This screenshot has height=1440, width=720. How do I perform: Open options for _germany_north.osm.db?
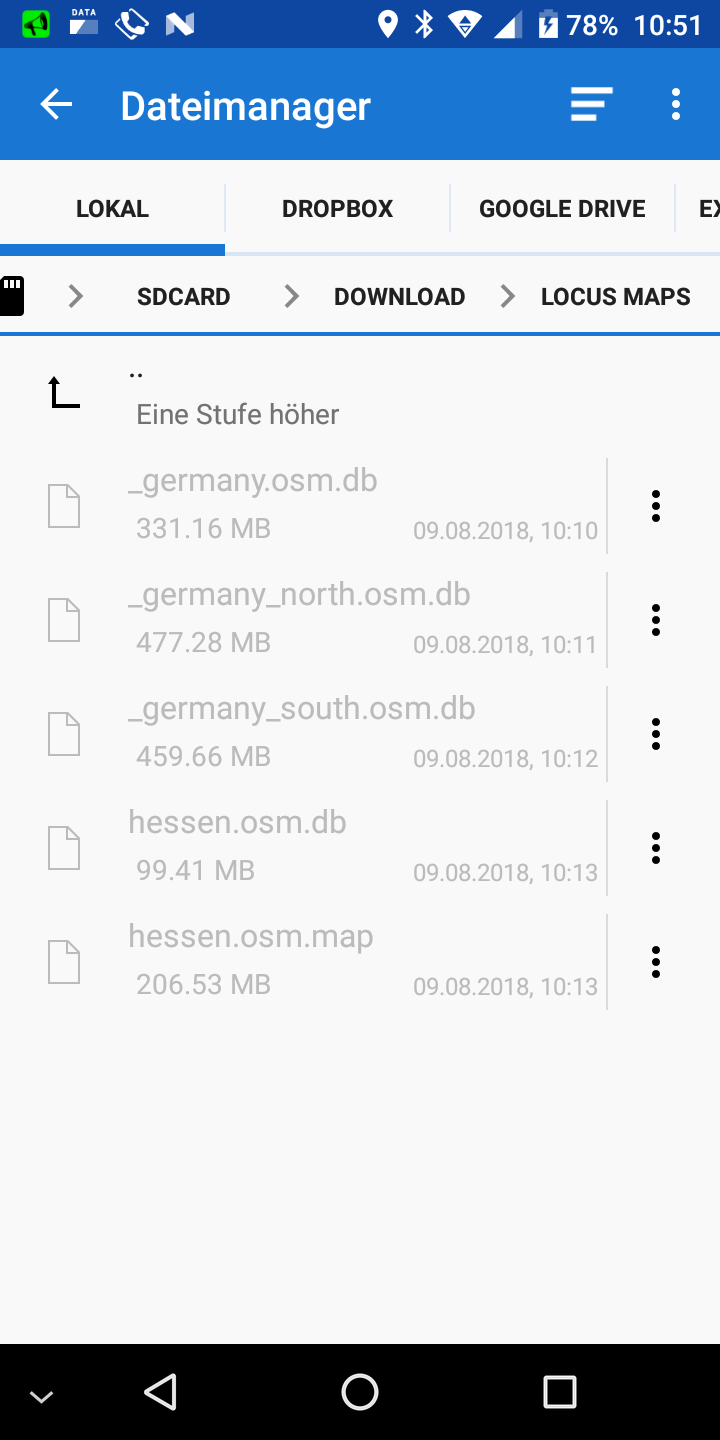click(x=656, y=620)
